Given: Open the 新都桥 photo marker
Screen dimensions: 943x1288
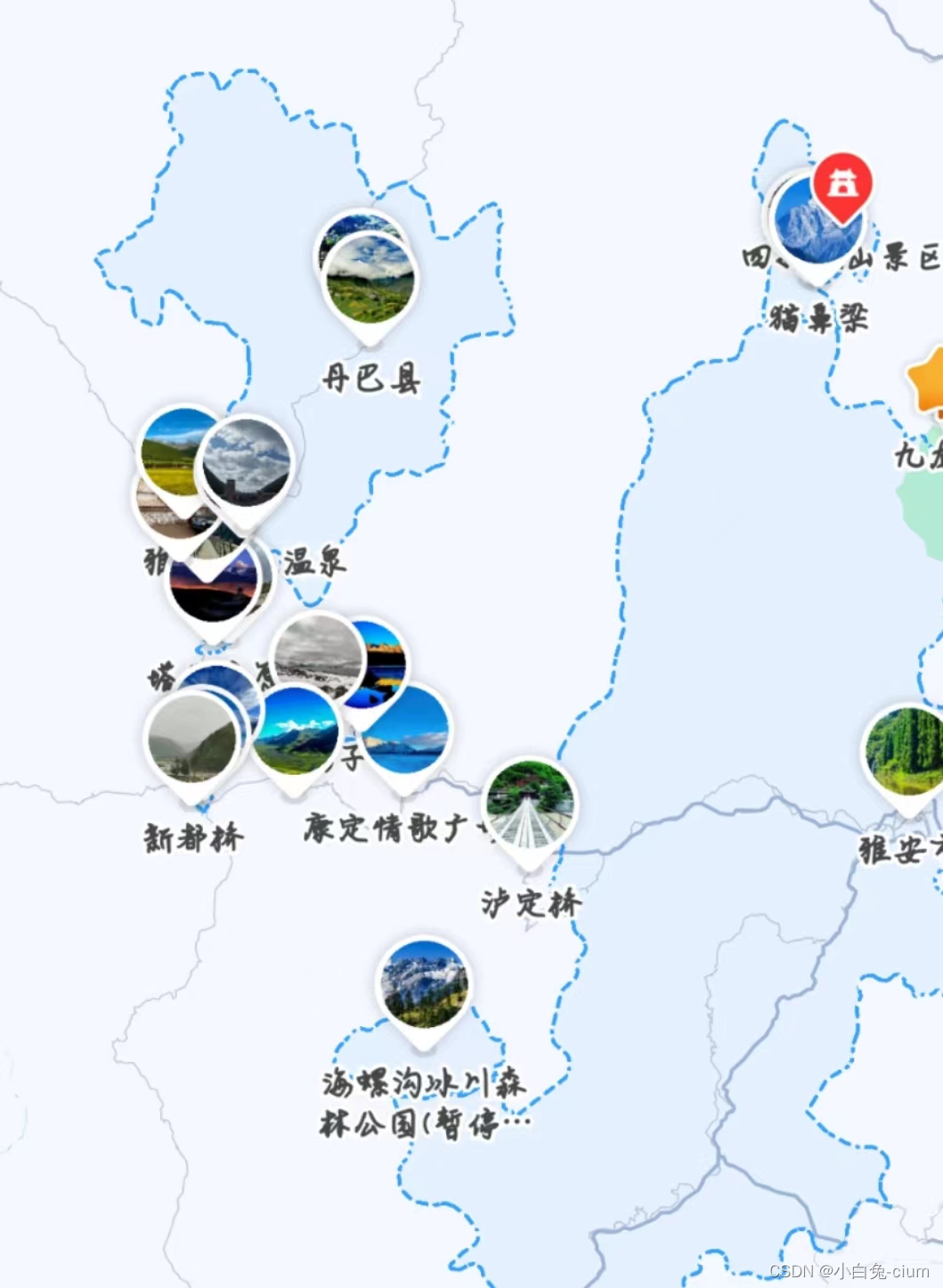Looking at the screenshot, I should [x=191, y=740].
